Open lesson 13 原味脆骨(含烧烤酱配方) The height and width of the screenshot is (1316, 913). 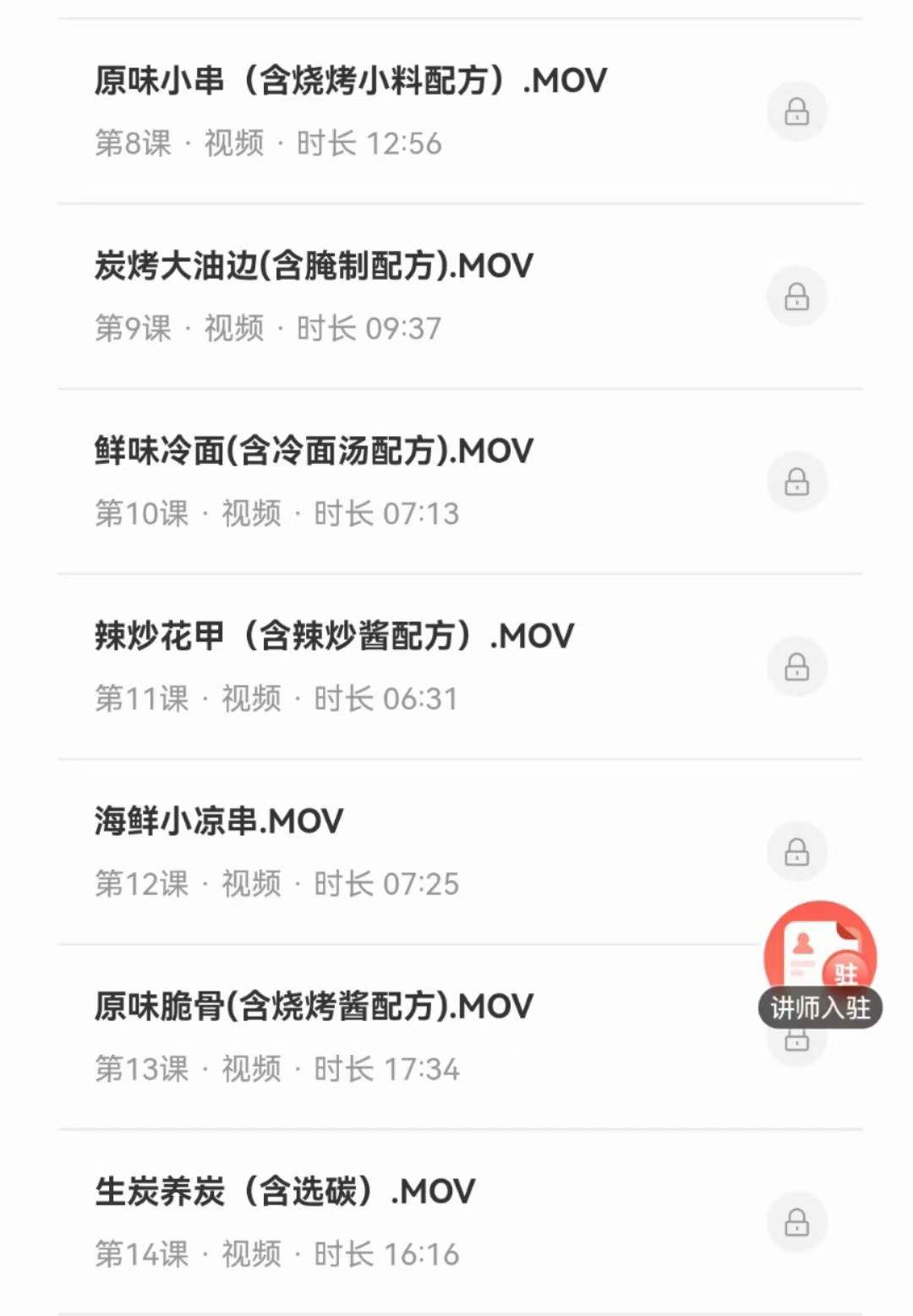tap(313, 1005)
